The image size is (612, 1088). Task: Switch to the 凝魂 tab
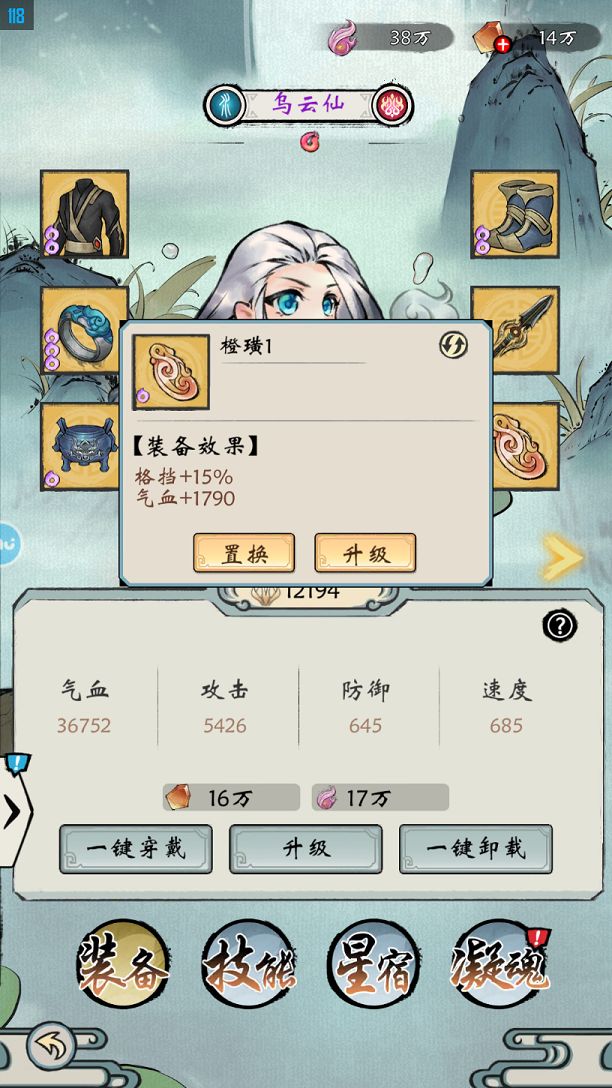point(500,965)
